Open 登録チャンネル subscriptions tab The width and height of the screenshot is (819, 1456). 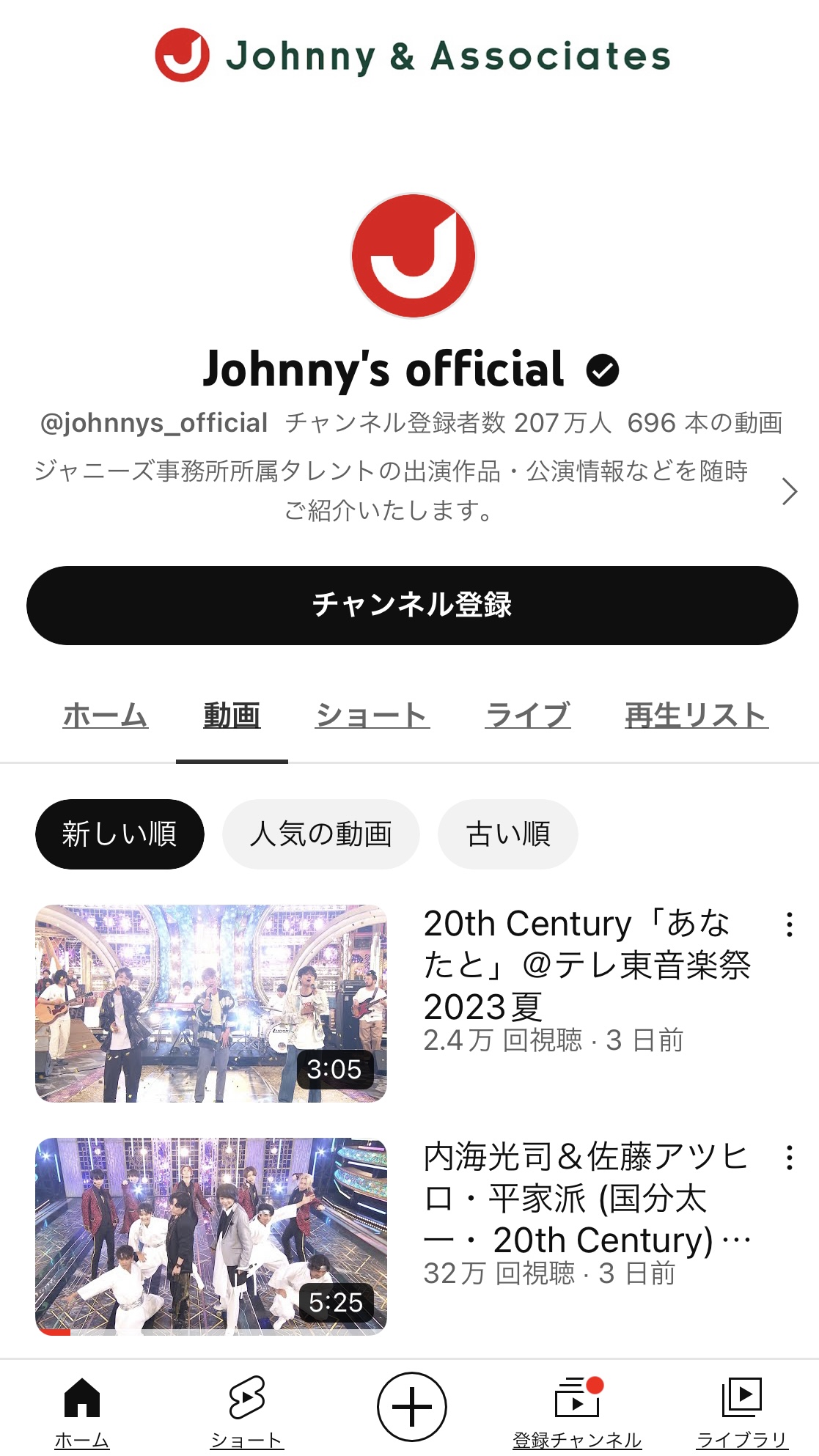pos(577,1411)
